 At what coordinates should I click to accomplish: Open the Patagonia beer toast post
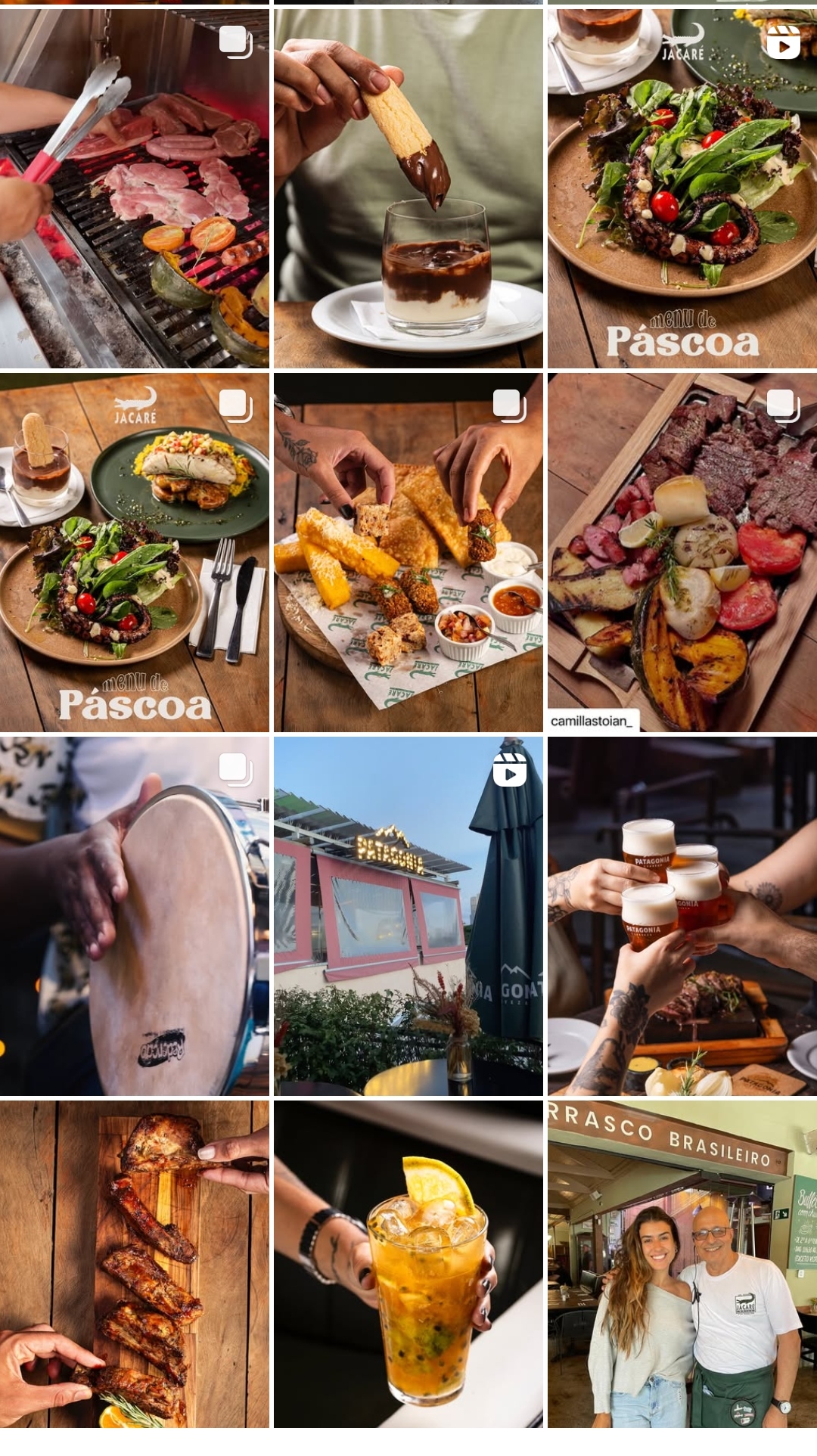point(682,916)
